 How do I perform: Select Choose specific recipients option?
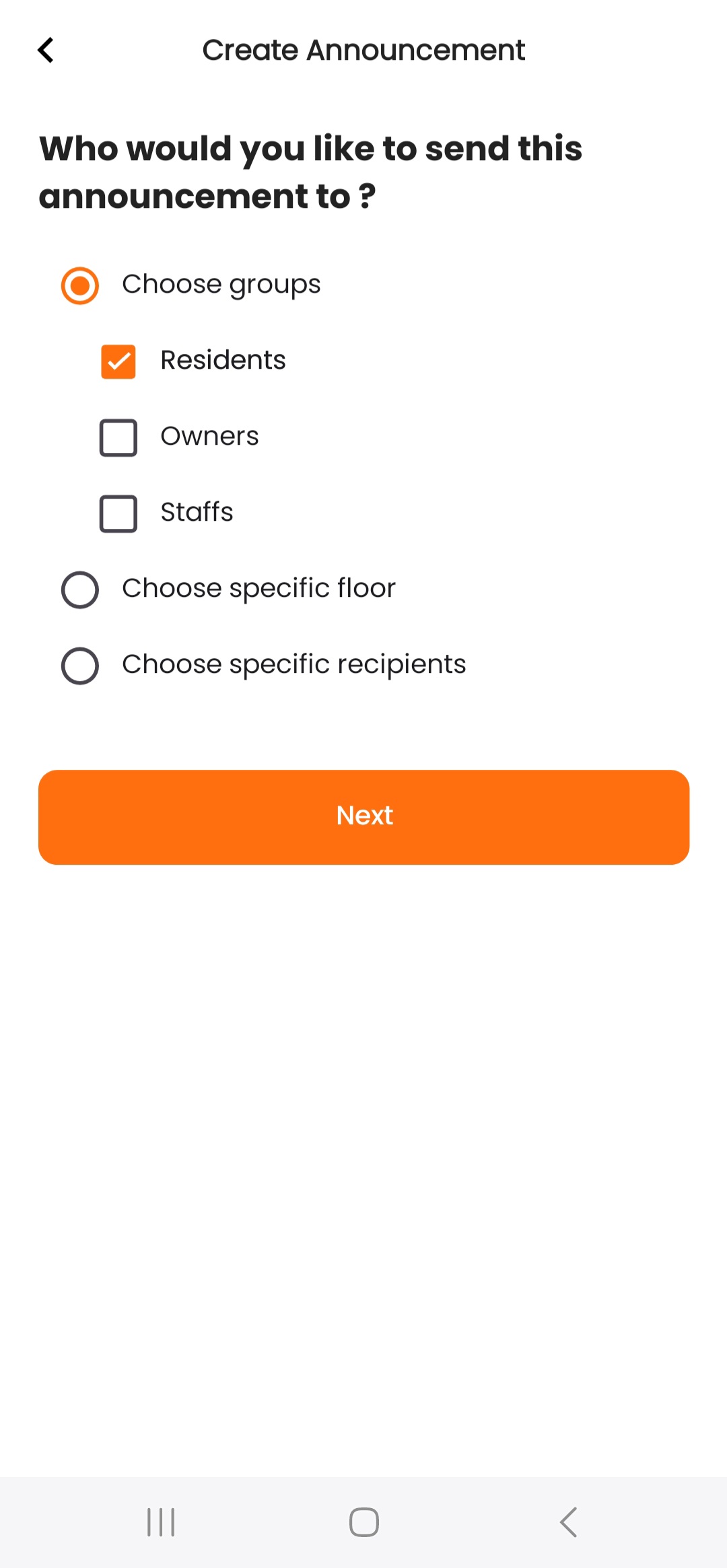coord(80,666)
